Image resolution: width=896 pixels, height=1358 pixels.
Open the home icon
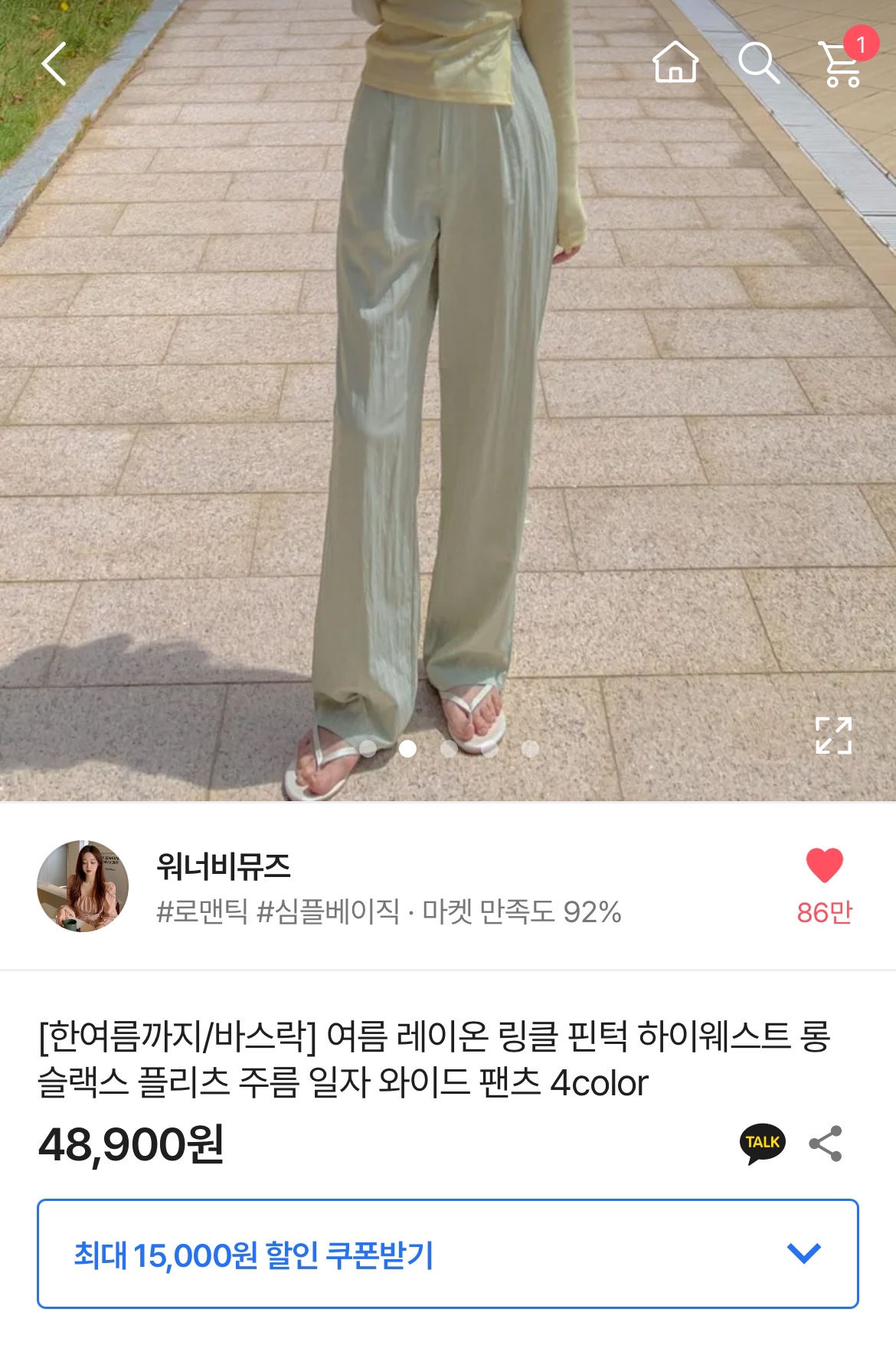tap(675, 63)
